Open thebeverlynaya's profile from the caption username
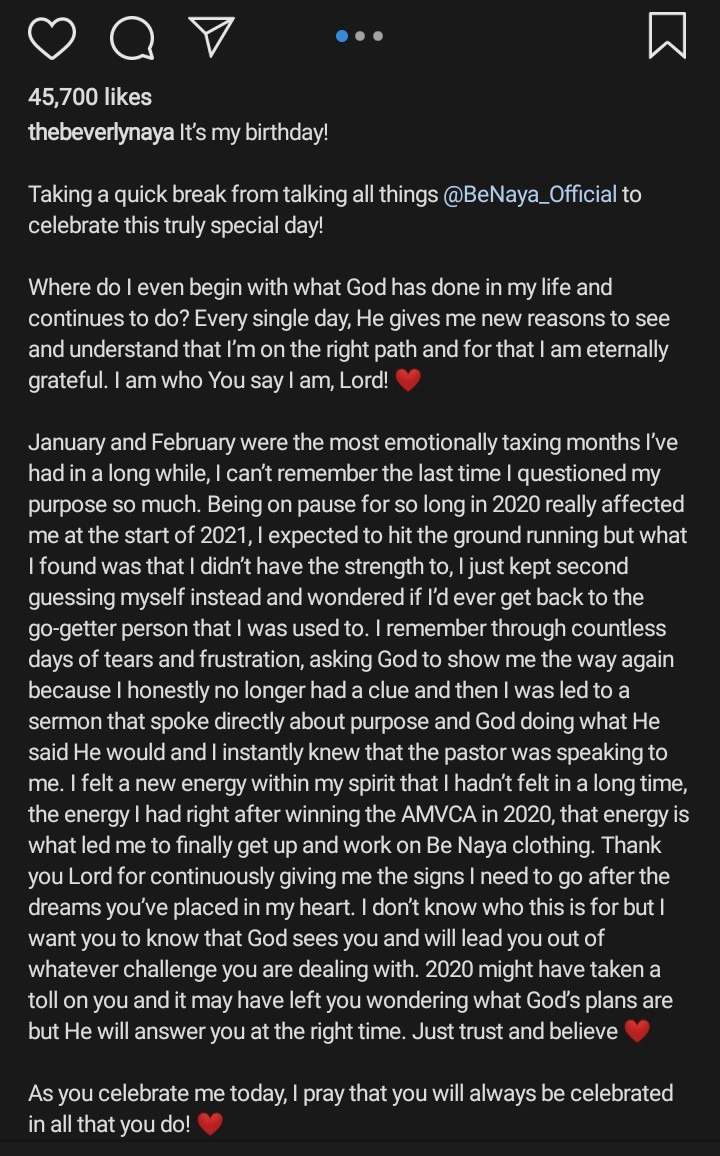Screen dimensions: 720x1156 pyautogui.click(x=101, y=133)
